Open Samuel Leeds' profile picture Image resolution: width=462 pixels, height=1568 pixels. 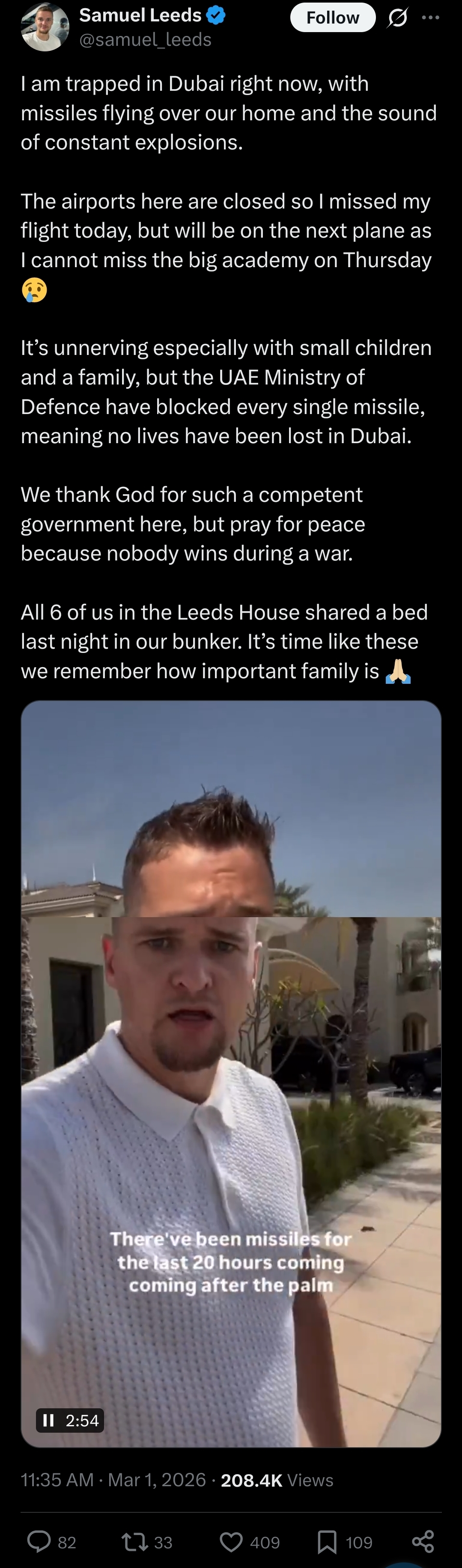45,27
